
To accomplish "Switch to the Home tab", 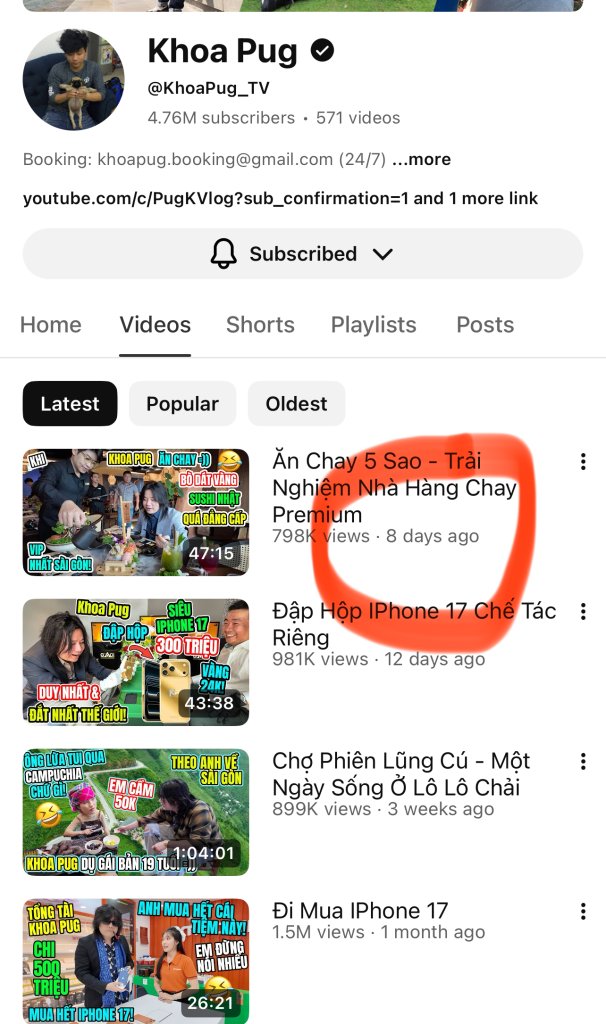I will [x=51, y=325].
